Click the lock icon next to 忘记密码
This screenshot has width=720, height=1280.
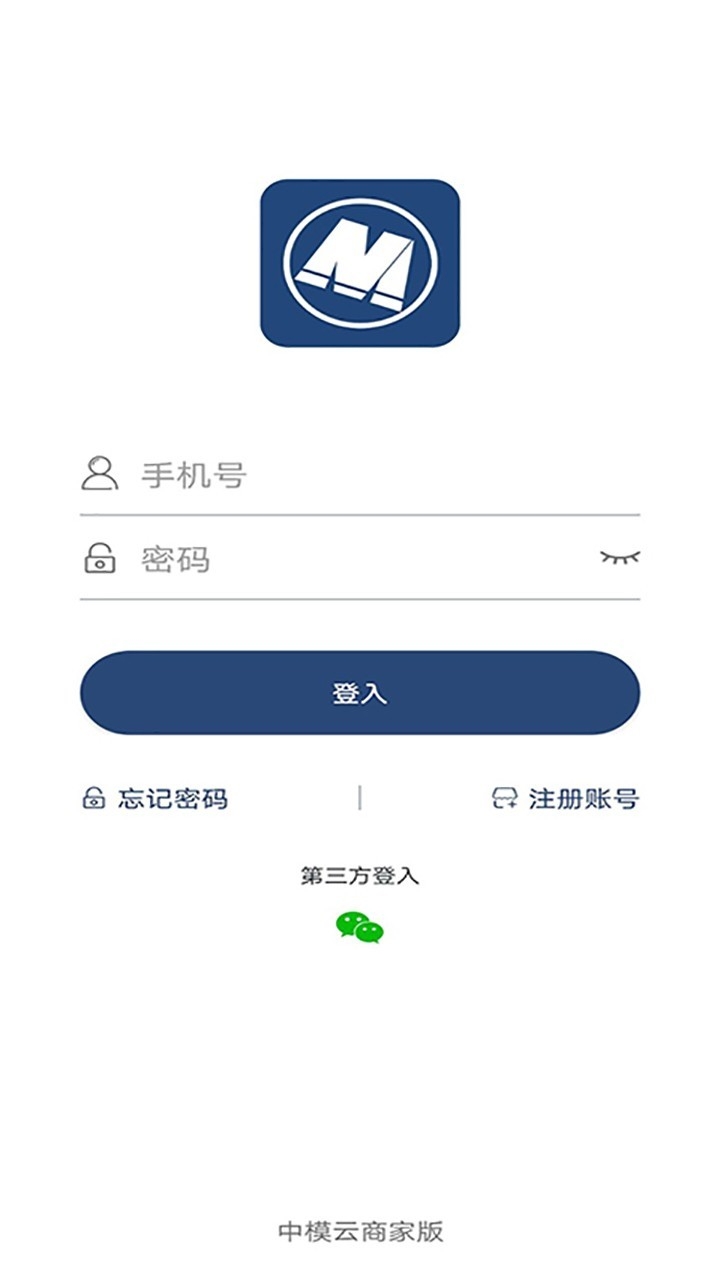[93, 799]
